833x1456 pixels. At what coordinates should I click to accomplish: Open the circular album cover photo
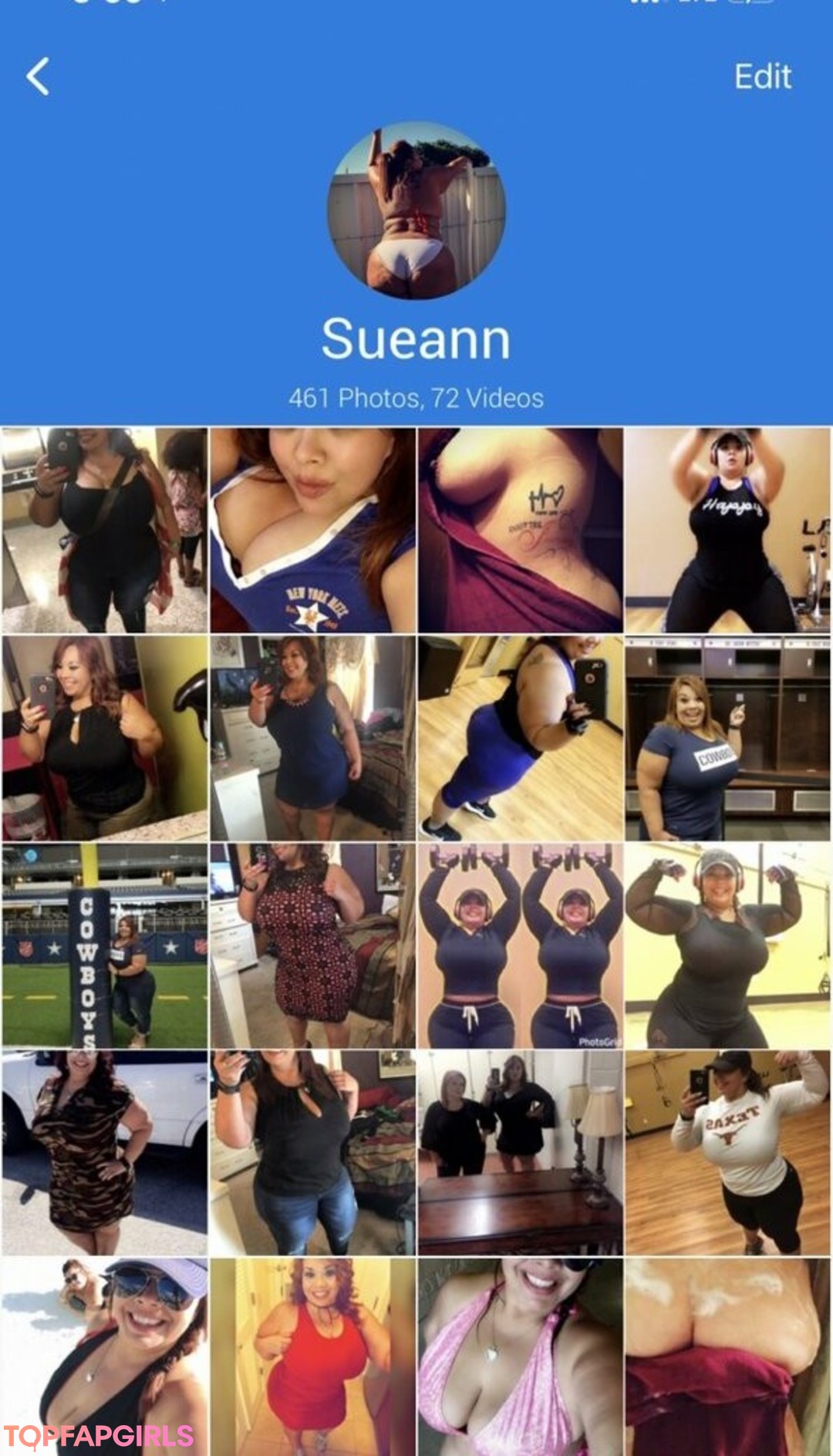pos(416,210)
